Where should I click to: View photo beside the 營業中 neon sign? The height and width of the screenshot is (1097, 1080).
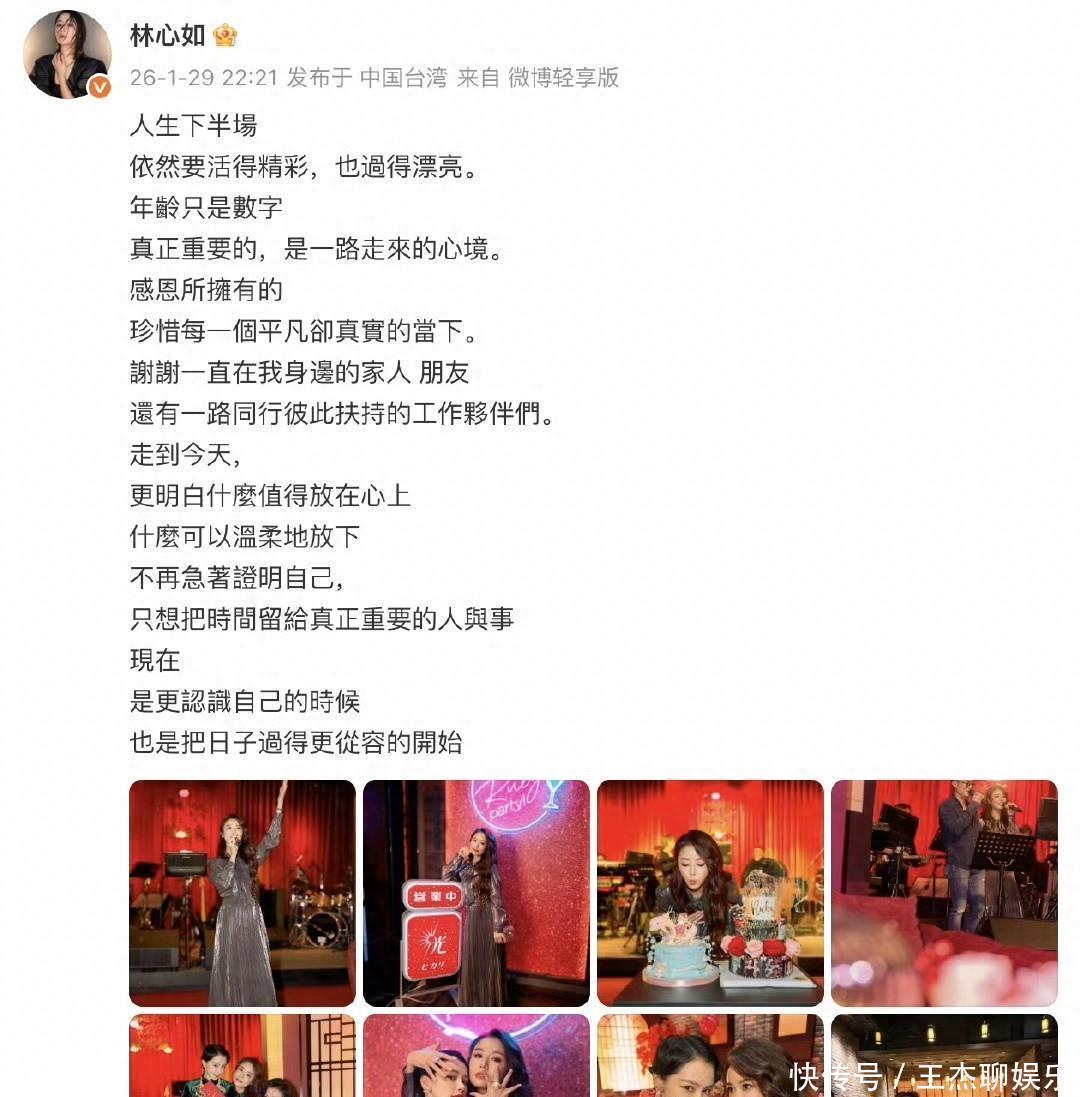coord(476,893)
